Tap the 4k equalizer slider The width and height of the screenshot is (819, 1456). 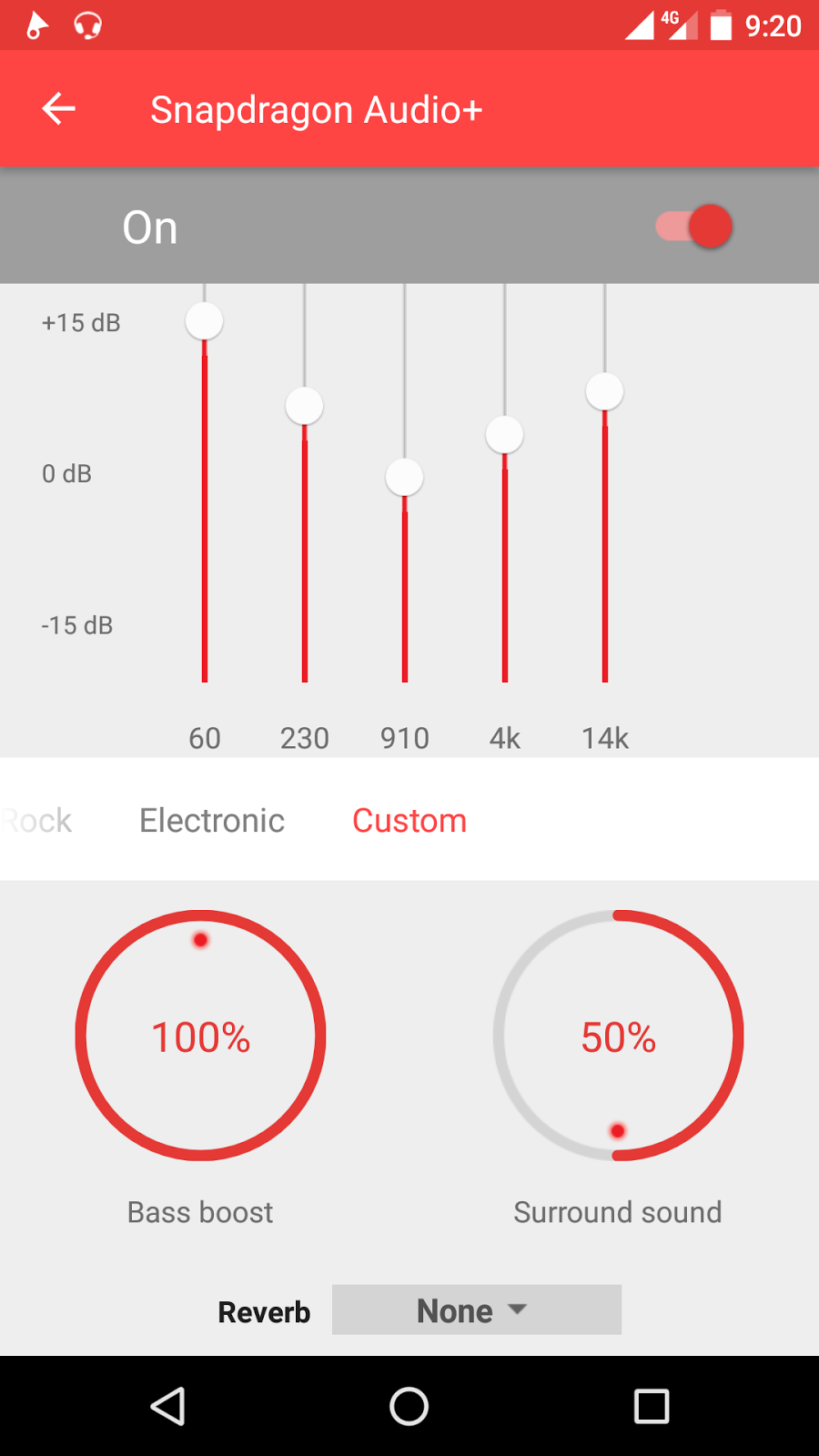(x=505, y=435)
